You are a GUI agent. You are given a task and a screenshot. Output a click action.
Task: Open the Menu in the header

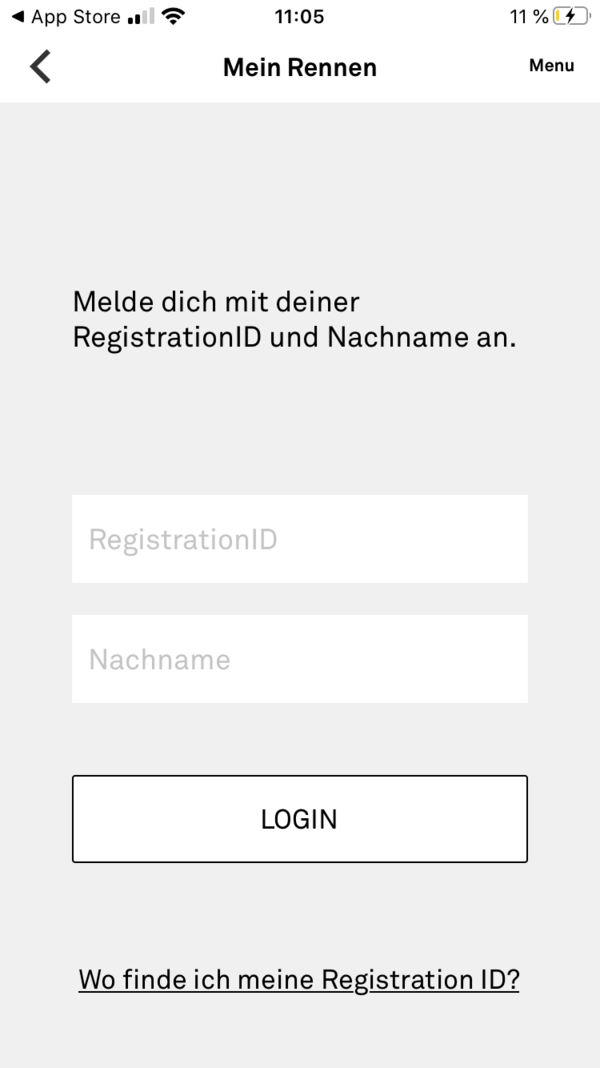click(551, 65)
